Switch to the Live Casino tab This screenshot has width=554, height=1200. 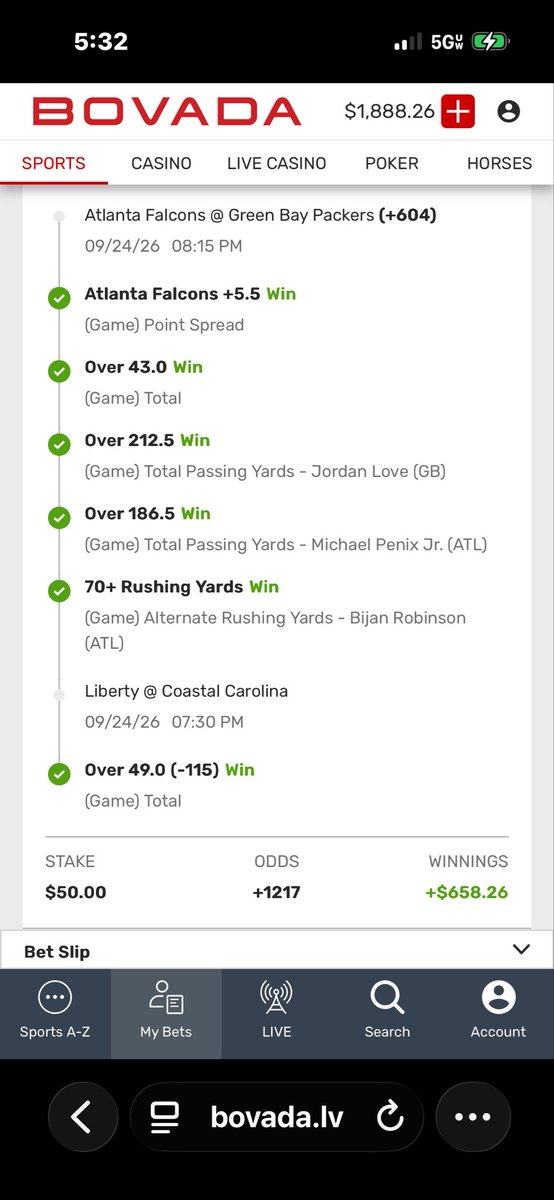point(276,163)
